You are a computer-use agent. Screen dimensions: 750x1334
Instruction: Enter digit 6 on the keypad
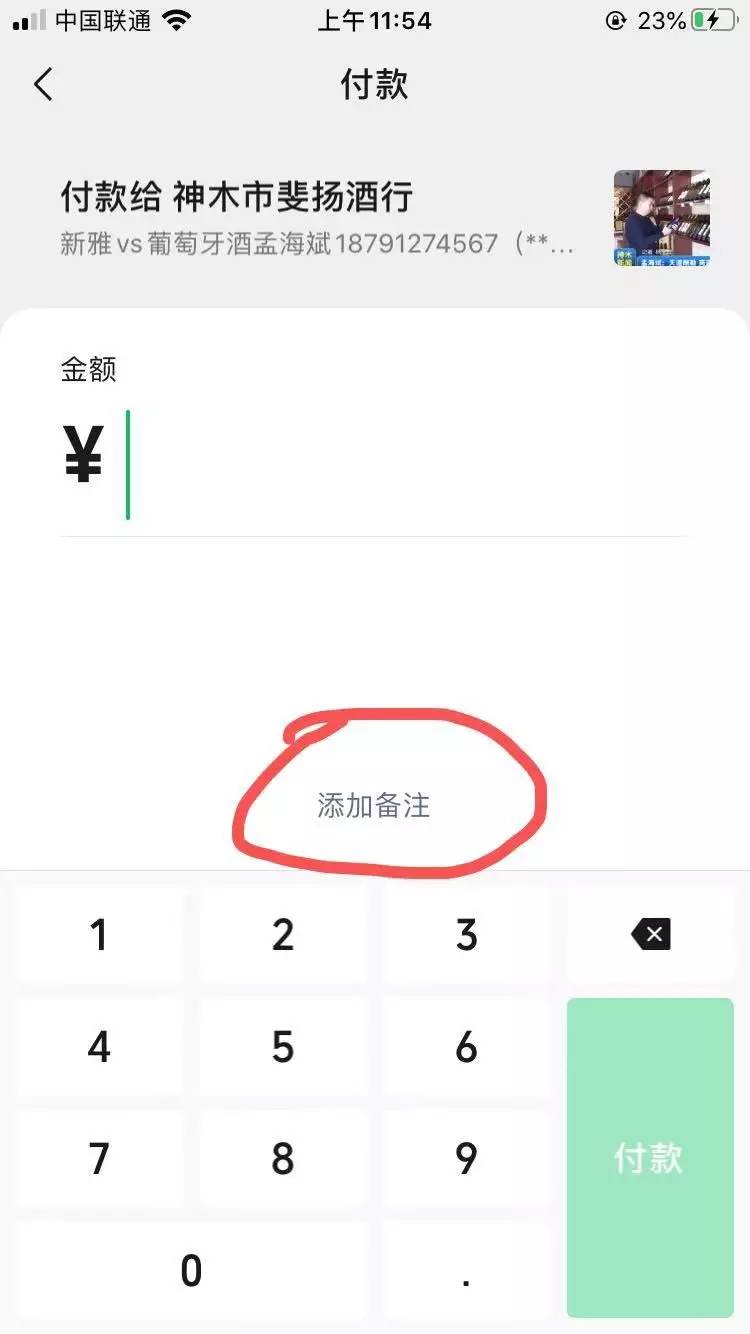pyautogui.click(x=466, y=1047)
